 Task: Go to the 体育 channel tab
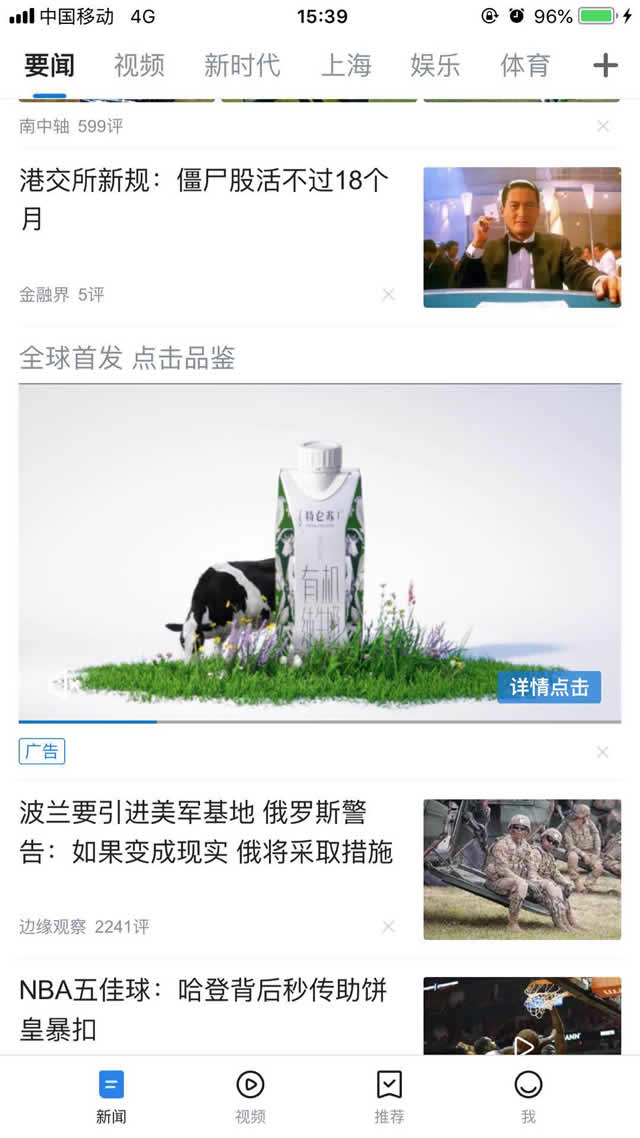click(x=525, y=66)
